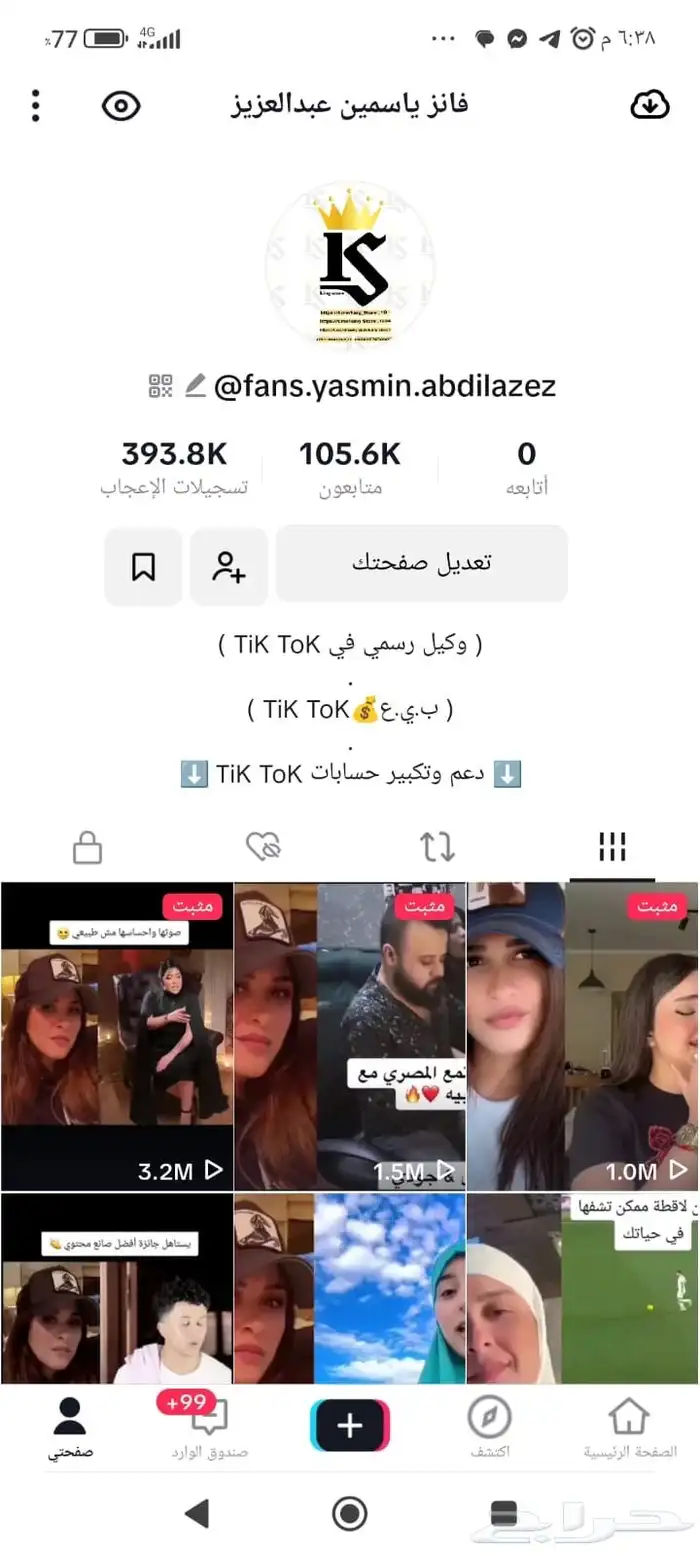Open the profile QR code
The height and width of the screenshot is (1556, 700).
click(161, 386)
